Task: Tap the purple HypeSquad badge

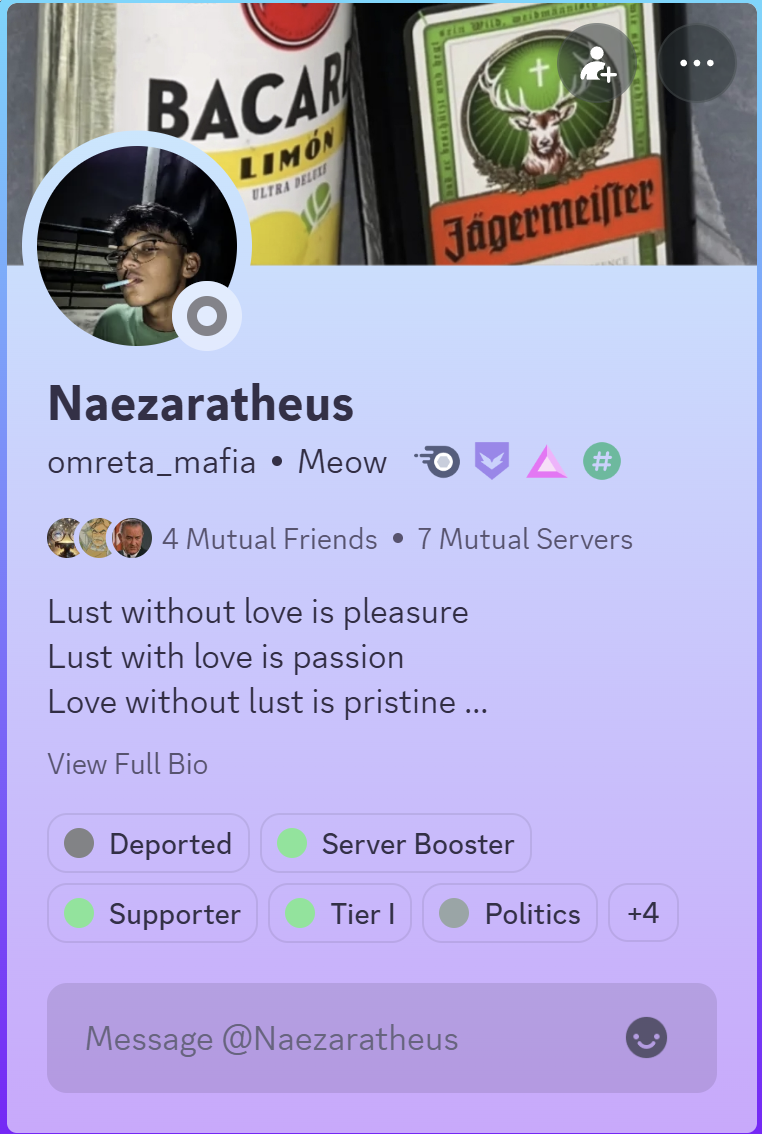Action: pyautogui.click(x=491, y=461)
